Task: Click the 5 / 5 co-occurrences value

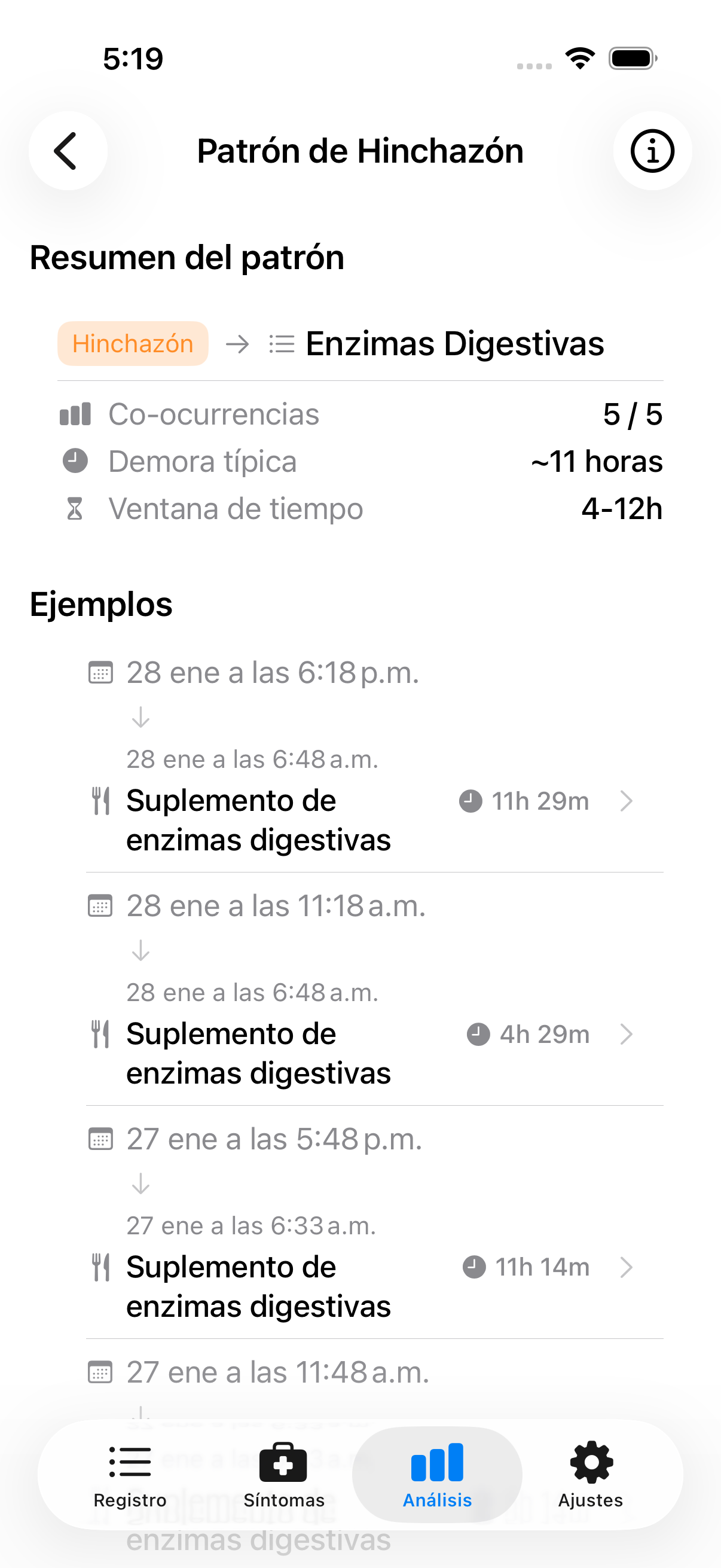Action: (x=632, y=414)
